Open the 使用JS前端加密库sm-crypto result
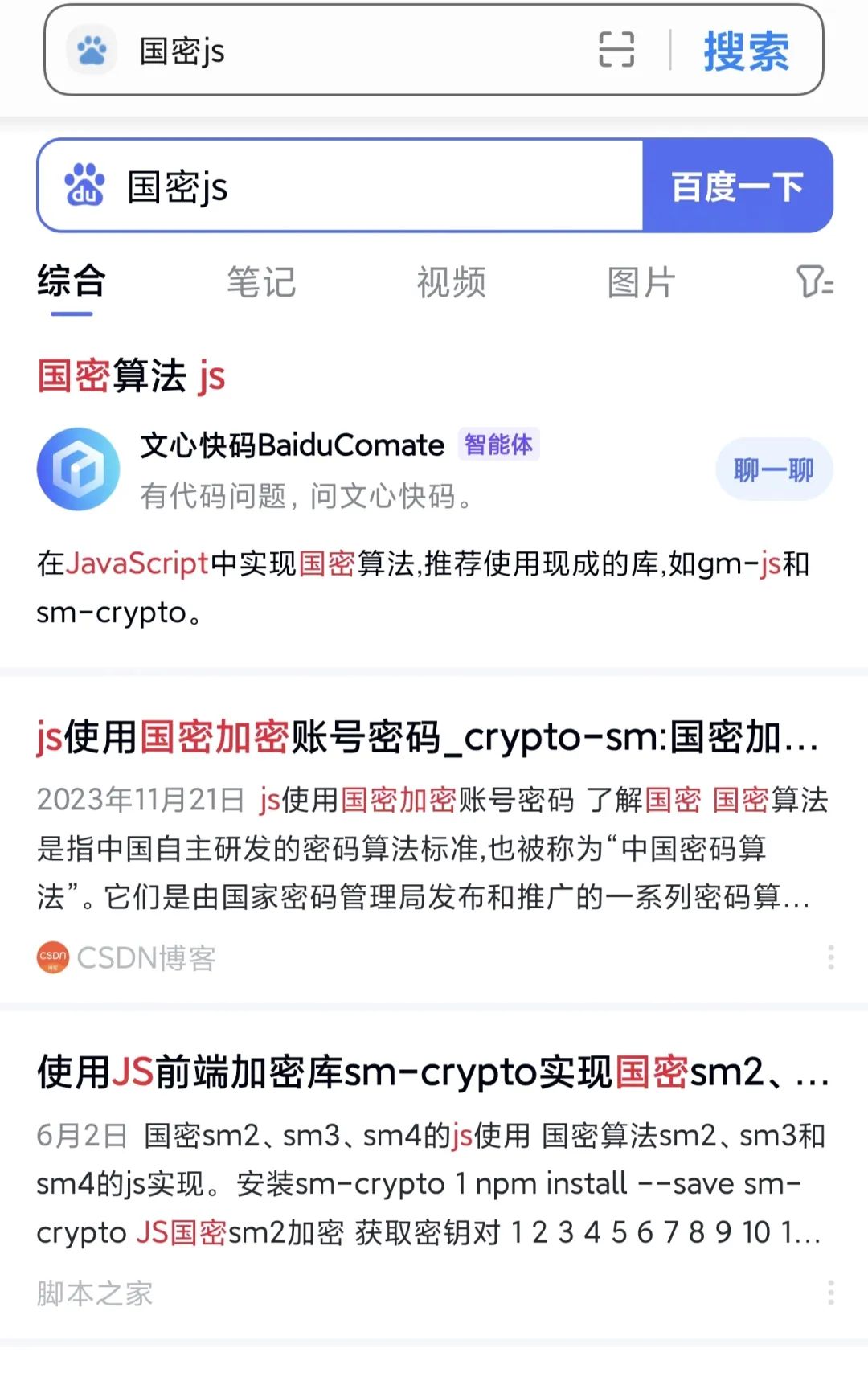Screen dimensions: 868x1381 click(x=432, y=1072)
